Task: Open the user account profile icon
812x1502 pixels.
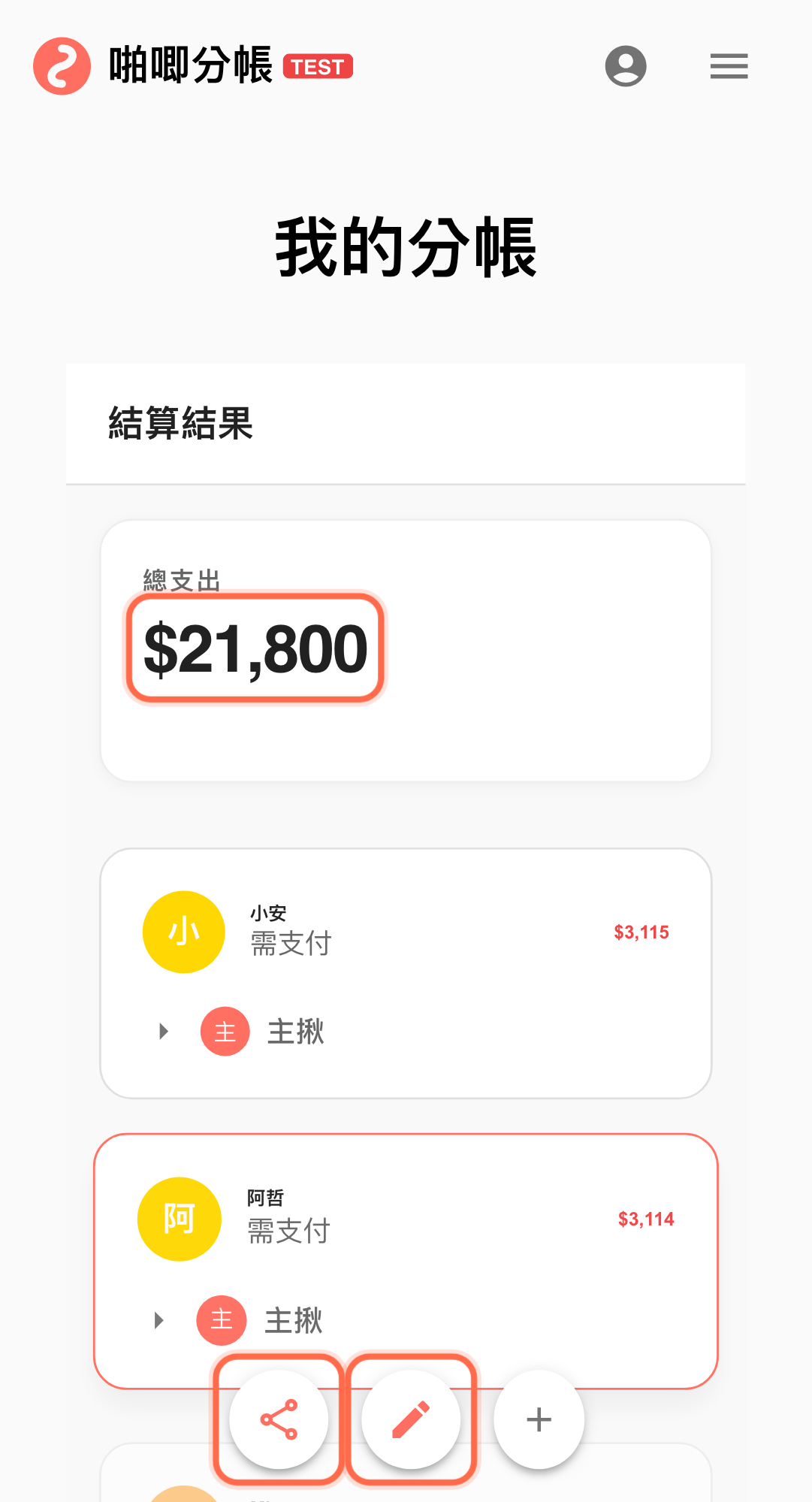Action: click(x=626, y=66)
